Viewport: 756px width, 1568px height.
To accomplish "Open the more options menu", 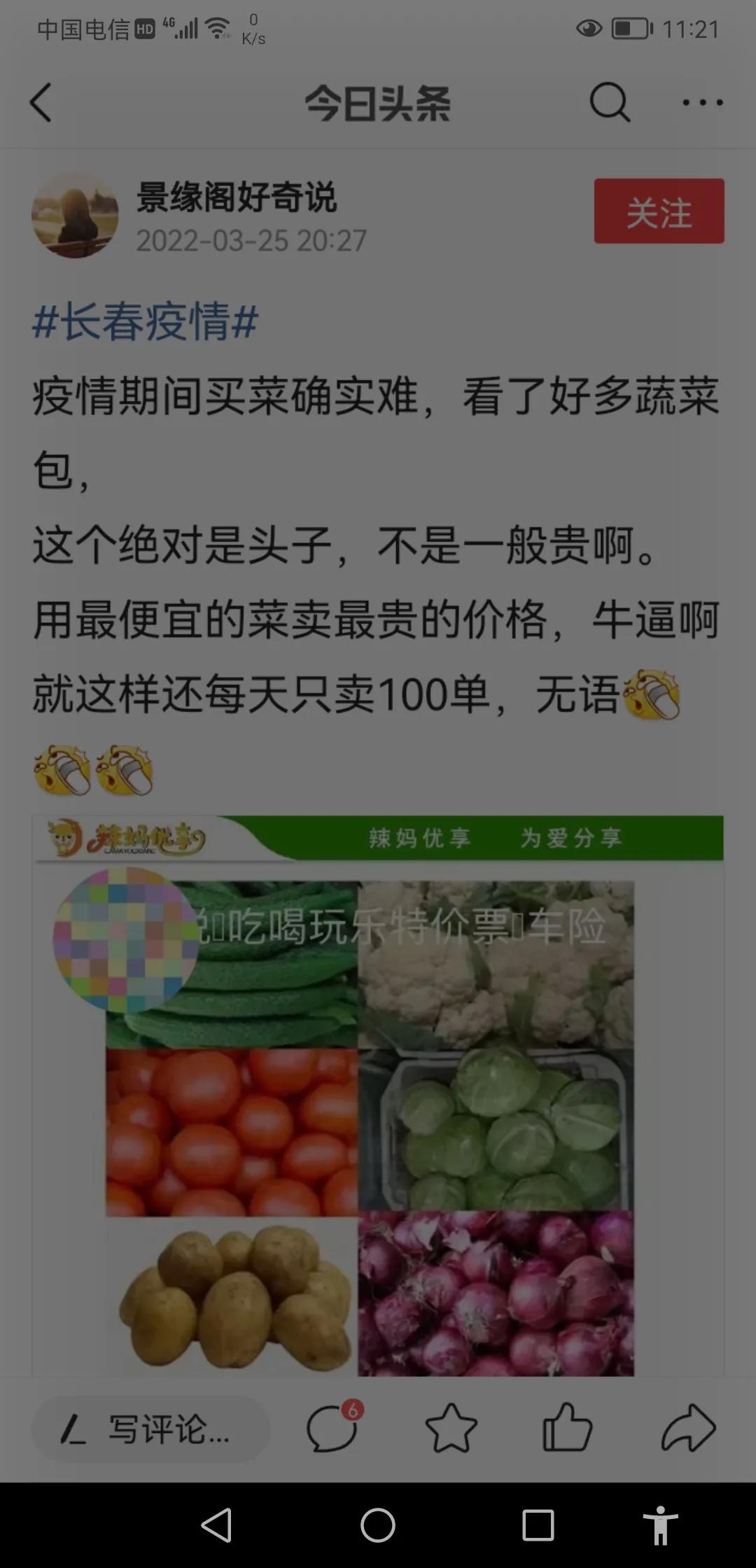I will 703,104.
